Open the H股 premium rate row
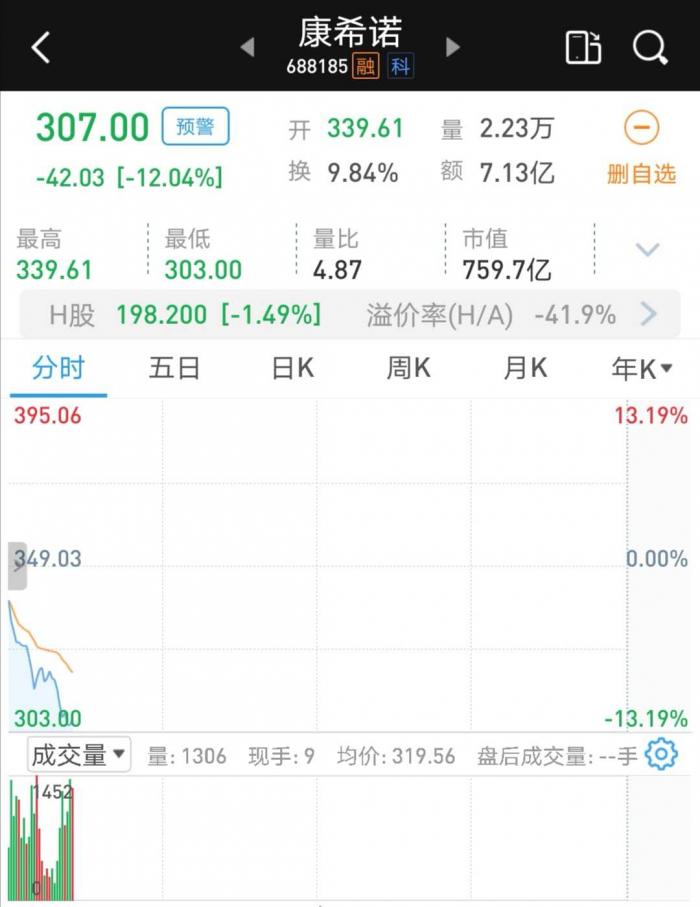The image size is (700, 907). click(x=350, y=316)
